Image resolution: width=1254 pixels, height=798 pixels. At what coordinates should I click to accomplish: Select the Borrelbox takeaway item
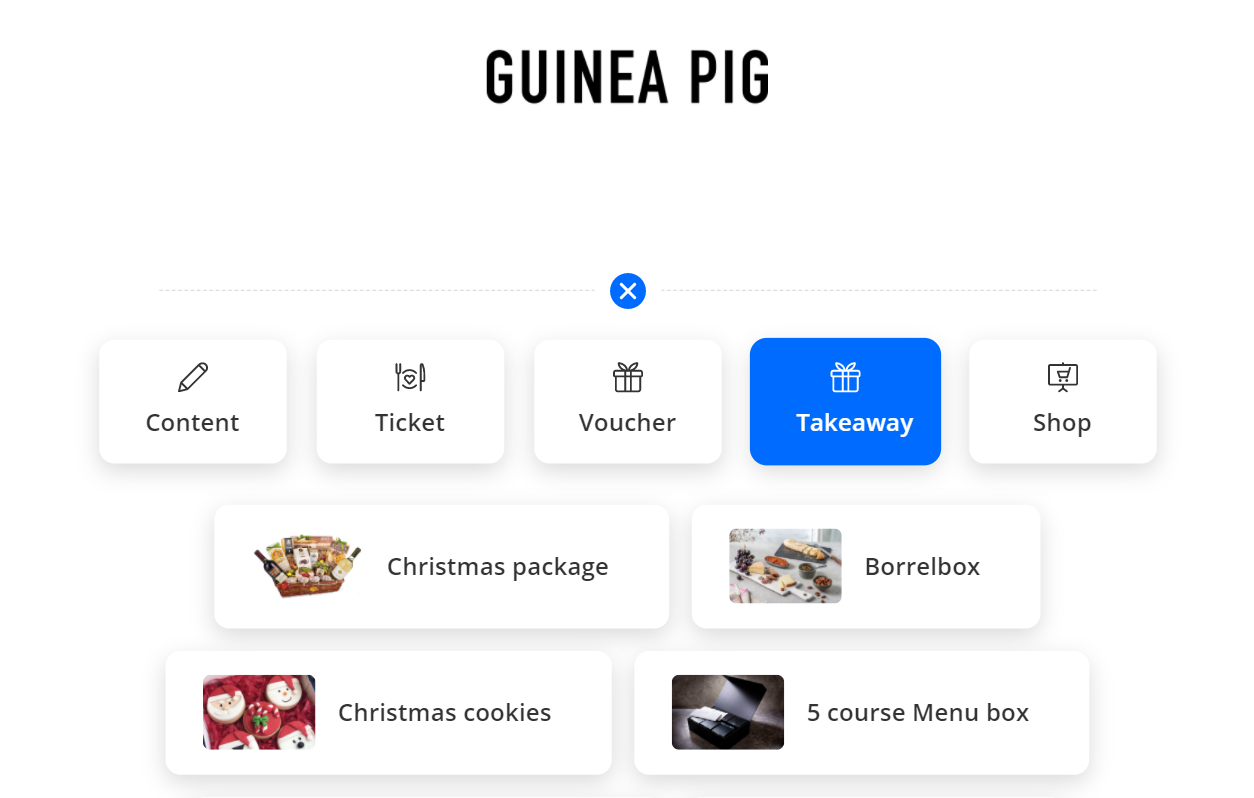(865, 566)
